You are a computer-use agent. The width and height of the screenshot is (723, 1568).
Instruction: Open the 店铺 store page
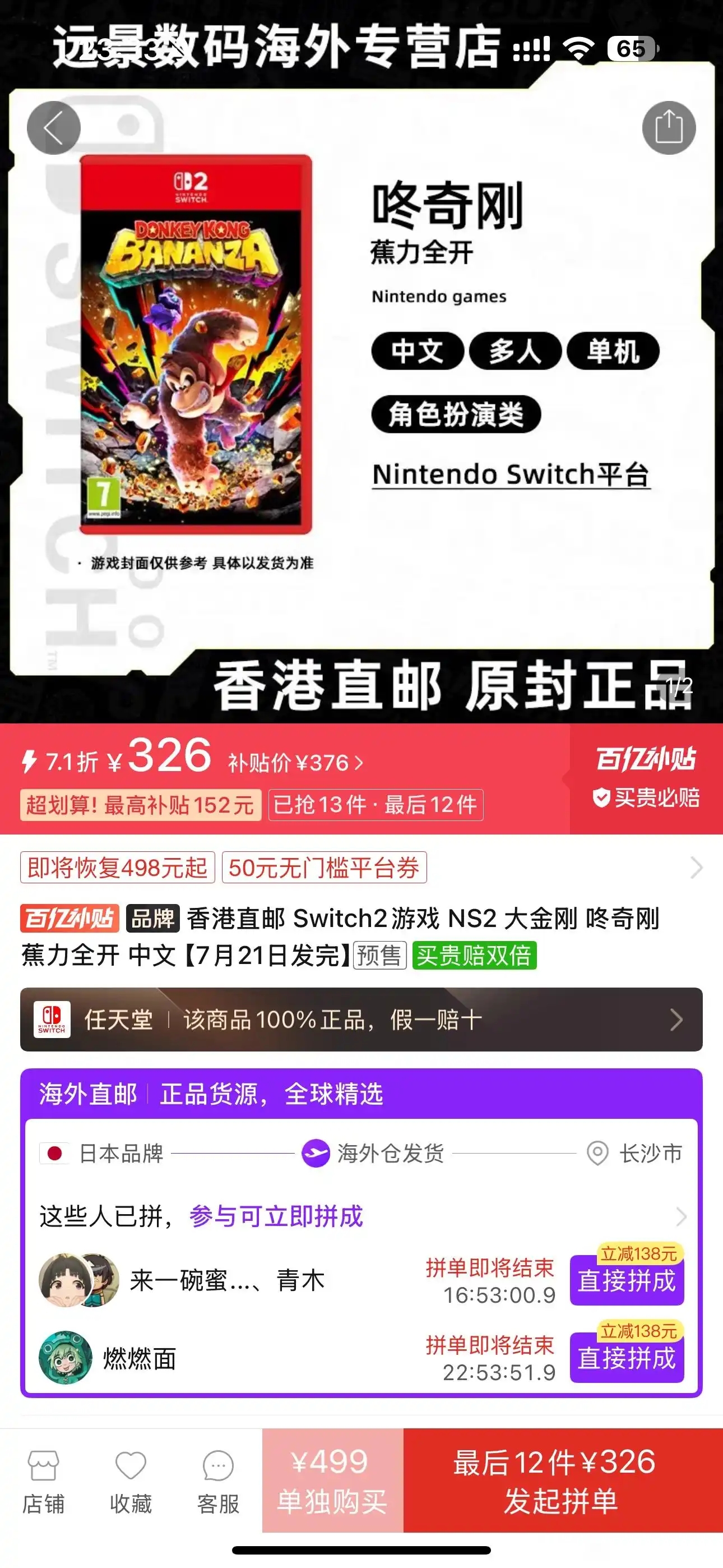point(43,1482)
